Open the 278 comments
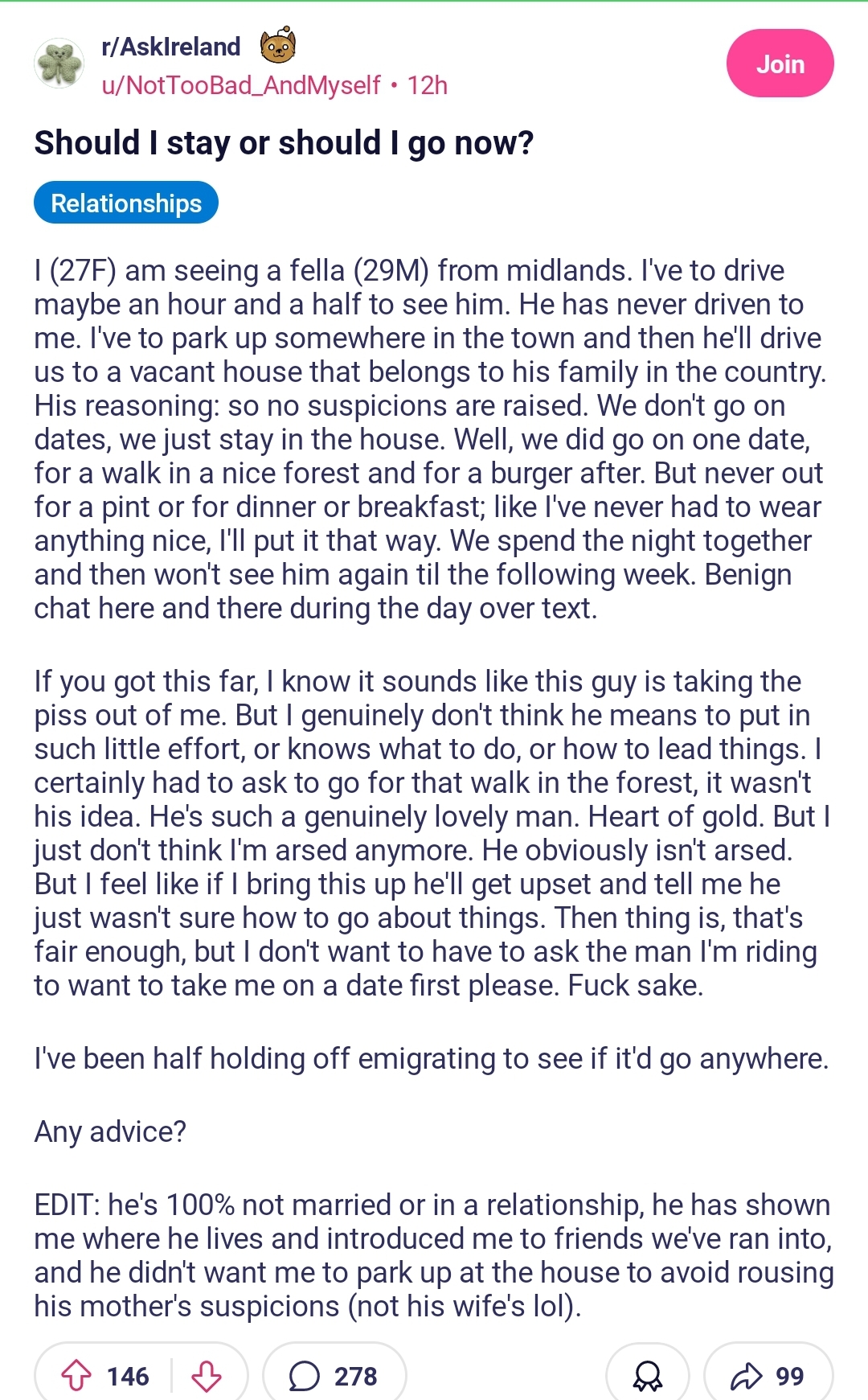Screen dimensions: 868x1400 point(334,1376)
